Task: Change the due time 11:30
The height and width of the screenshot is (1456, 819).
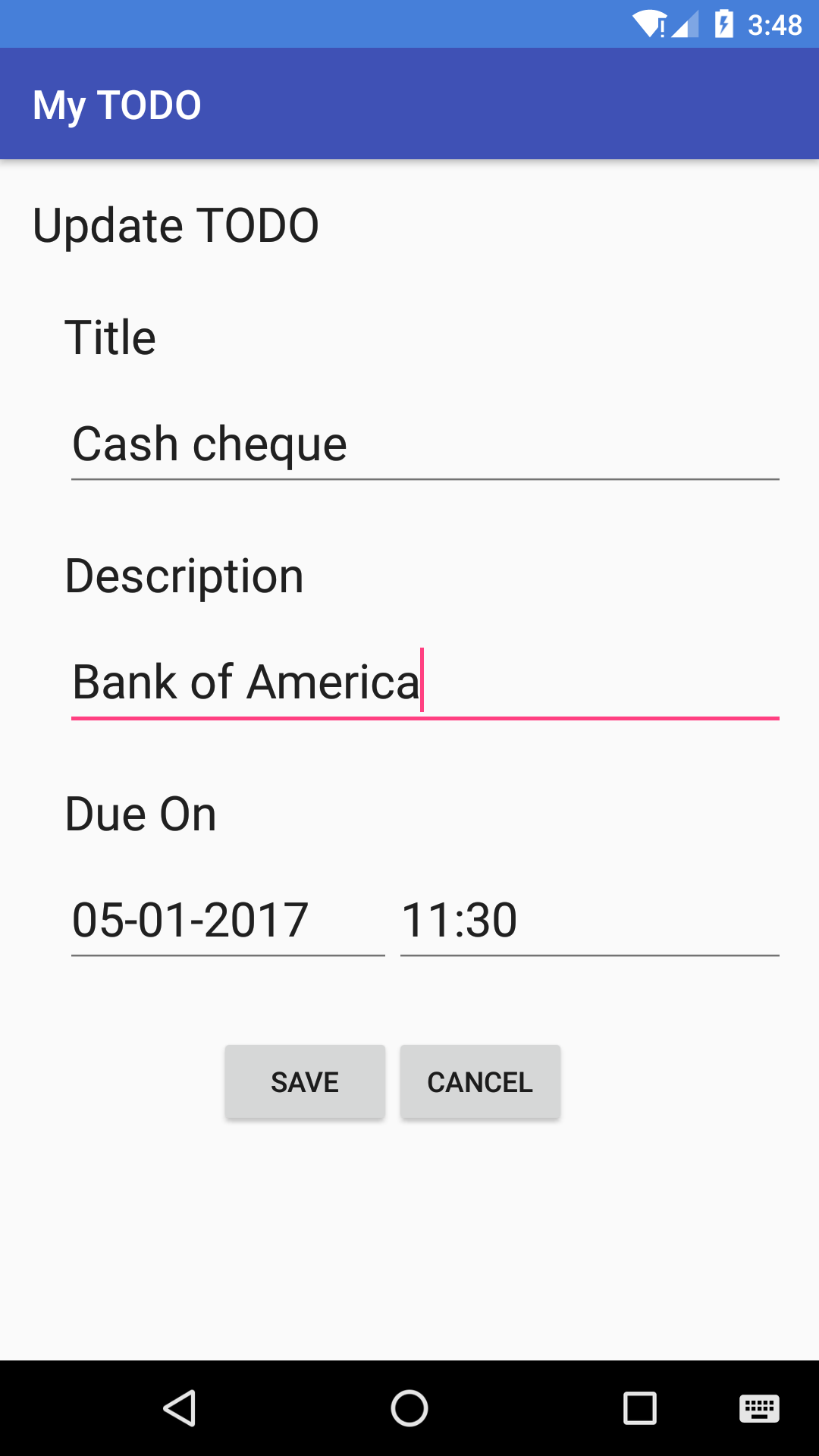Action: click(588, 921)
